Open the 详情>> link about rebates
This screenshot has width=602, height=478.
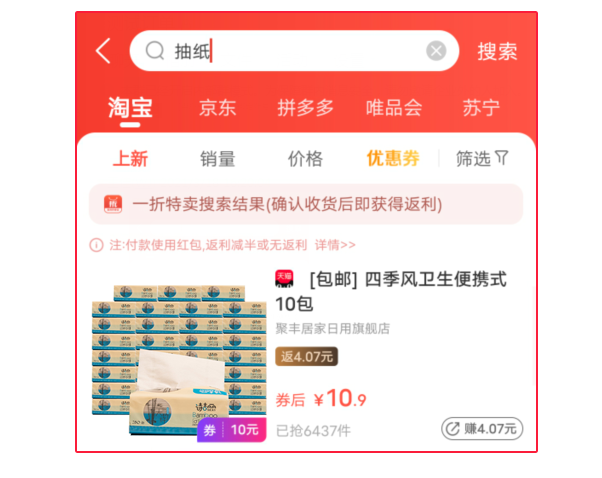pos(335,244)
